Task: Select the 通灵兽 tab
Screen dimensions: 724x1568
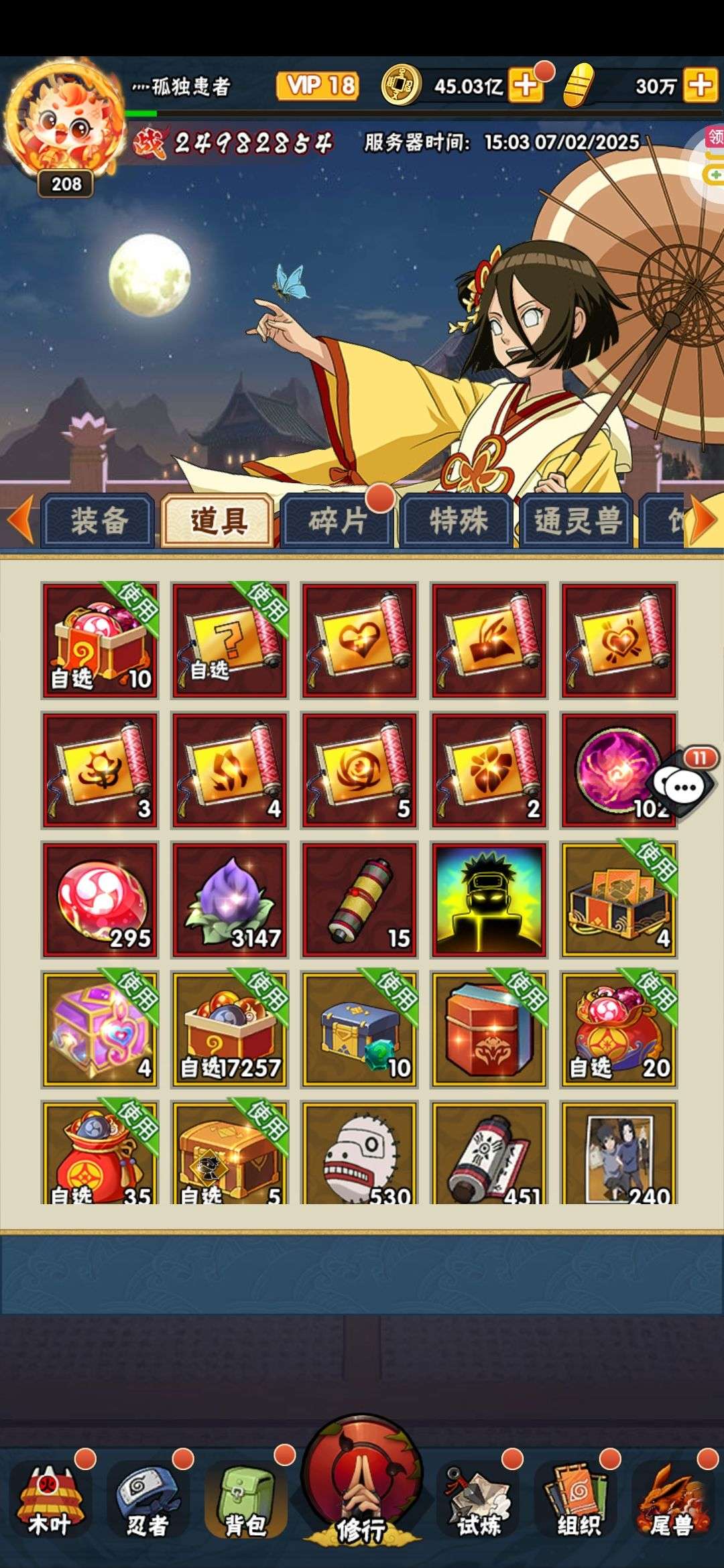Action: (577, 521)
